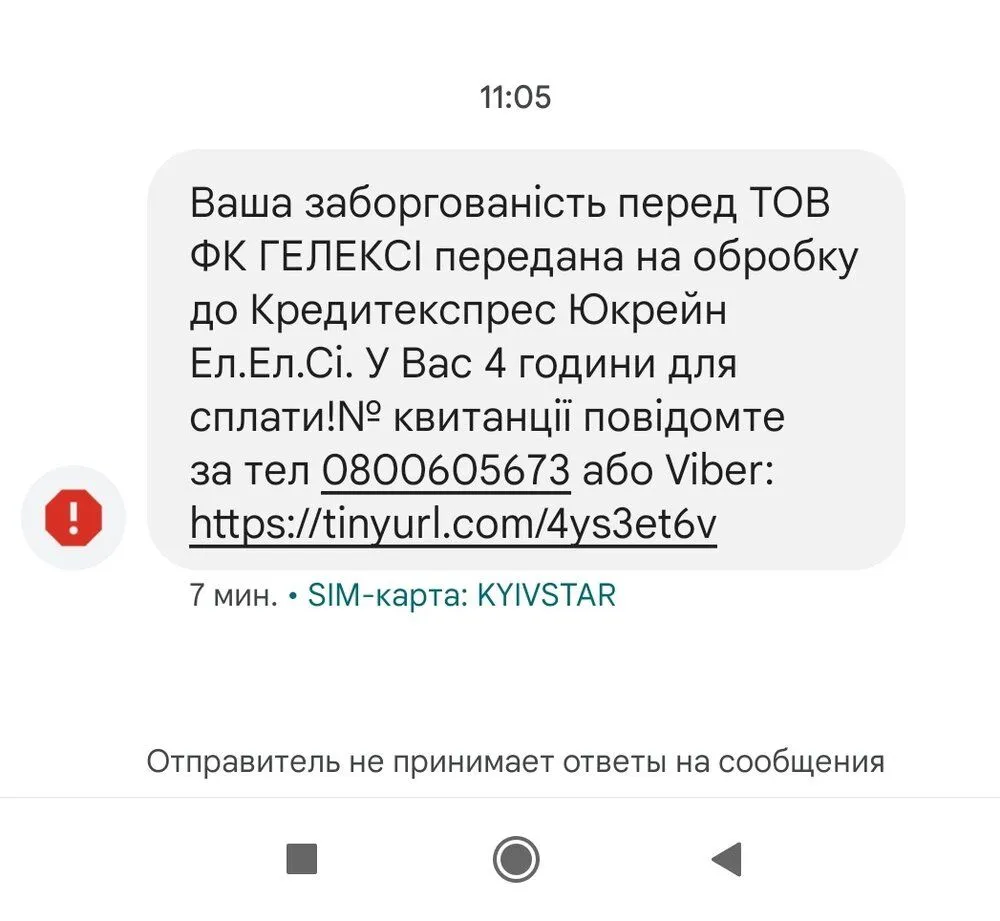Open the recent apps view
The width and height of the screenshot is (1000, 921).
(x=301, y=859)
